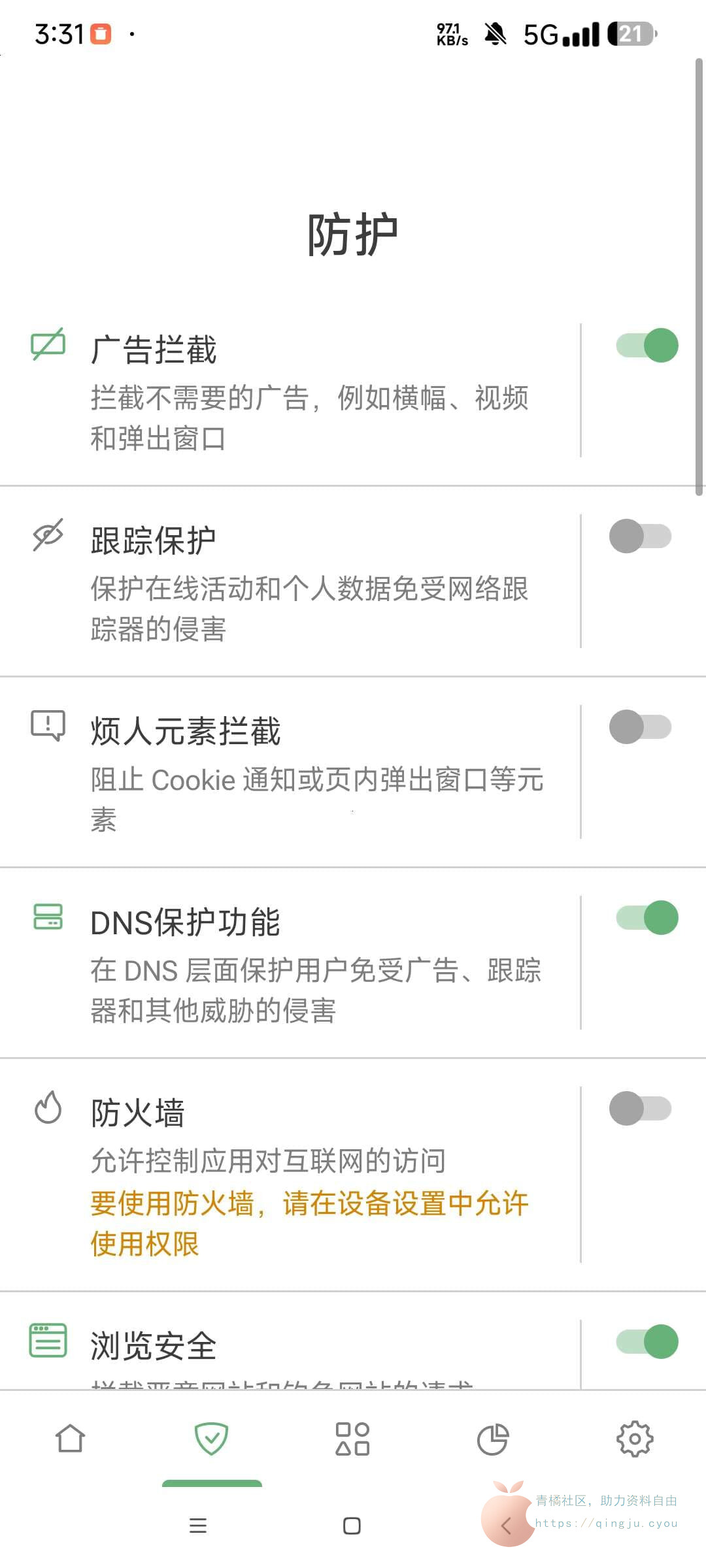Viewport: 706px width, 1568px height.
Task: Switch to the apps management tab
Action: pyautogui.click(x=352, y=1439)
